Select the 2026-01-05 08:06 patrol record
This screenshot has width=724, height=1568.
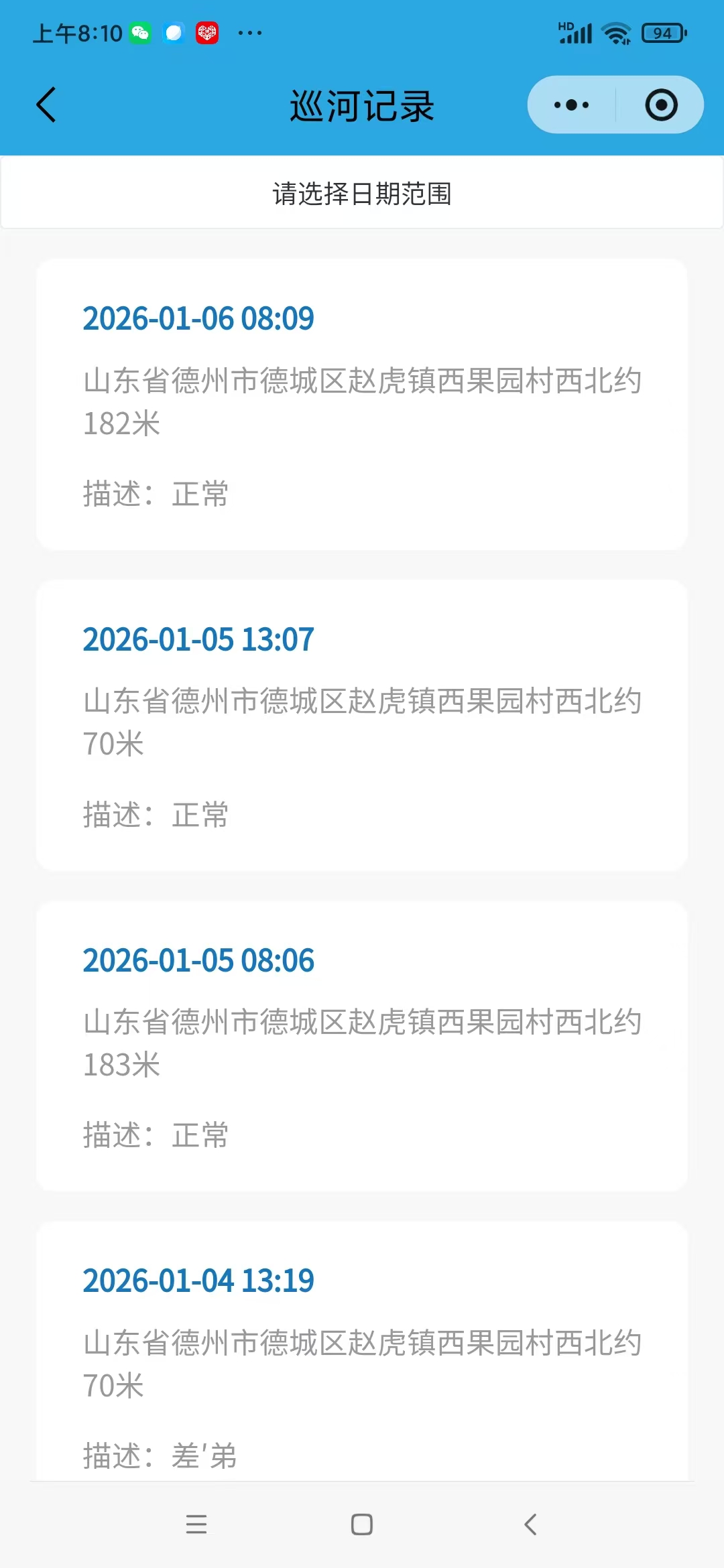coord(362,1046)
